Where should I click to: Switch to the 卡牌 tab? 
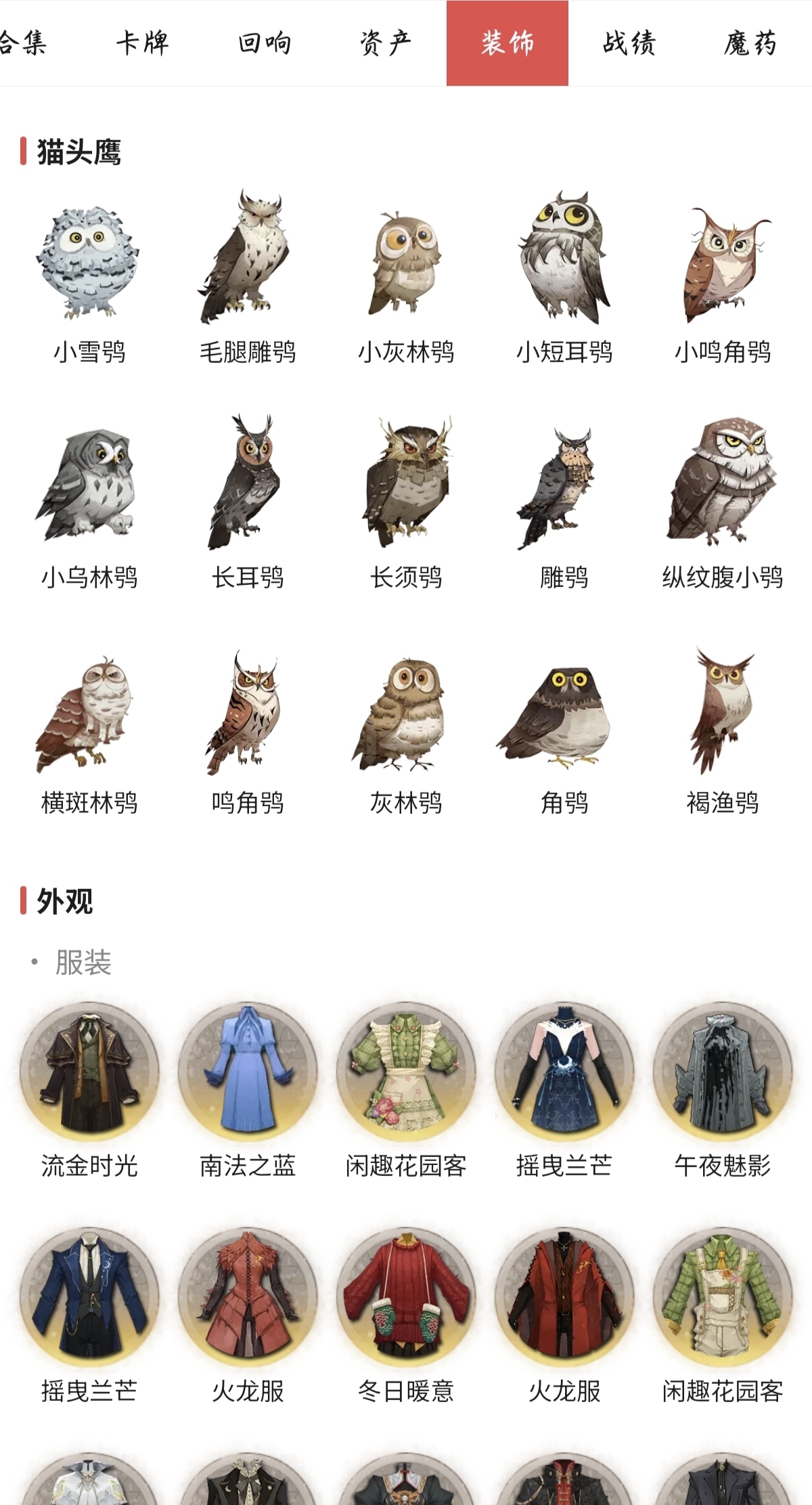coord(142,43)
